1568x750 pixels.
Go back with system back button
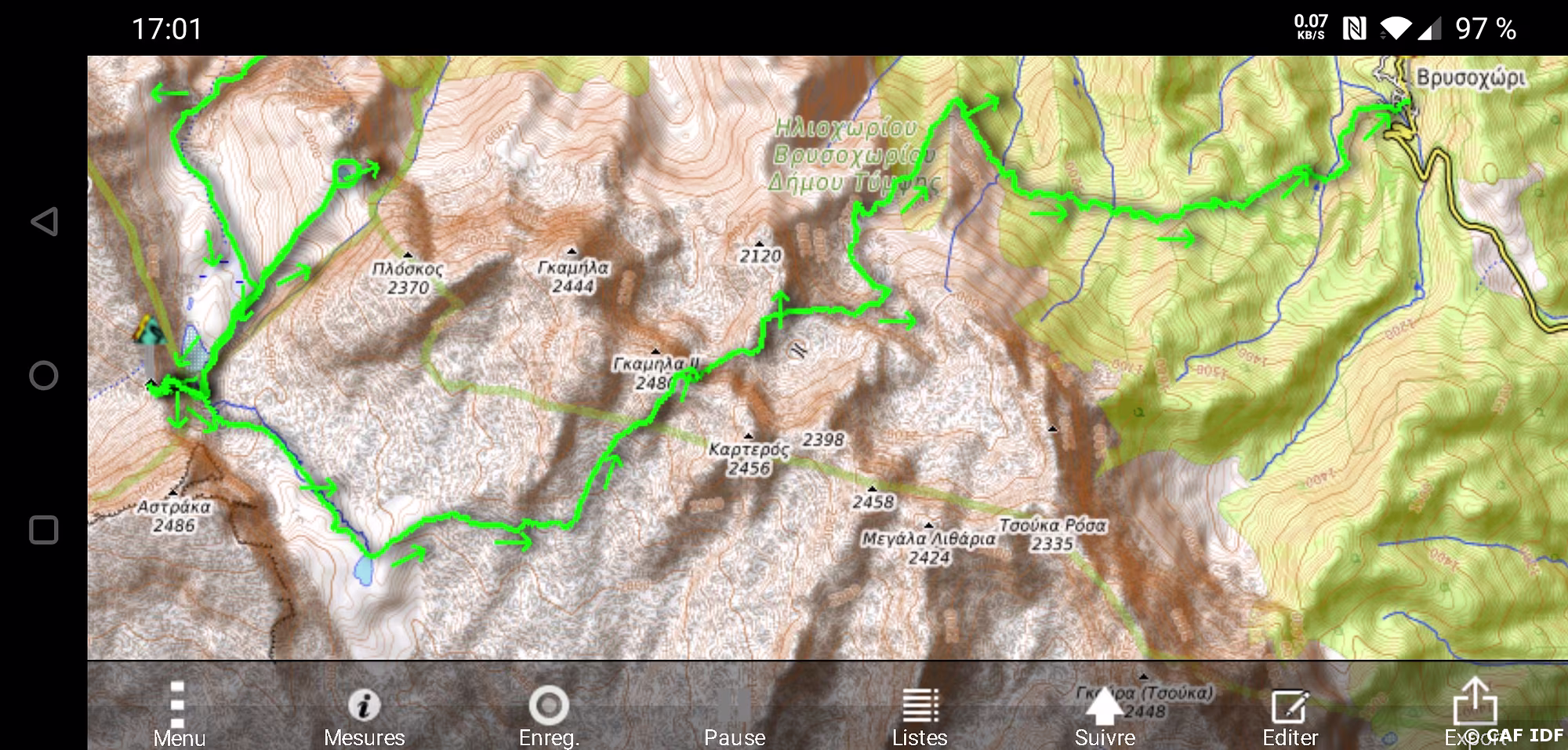[44, 221]
